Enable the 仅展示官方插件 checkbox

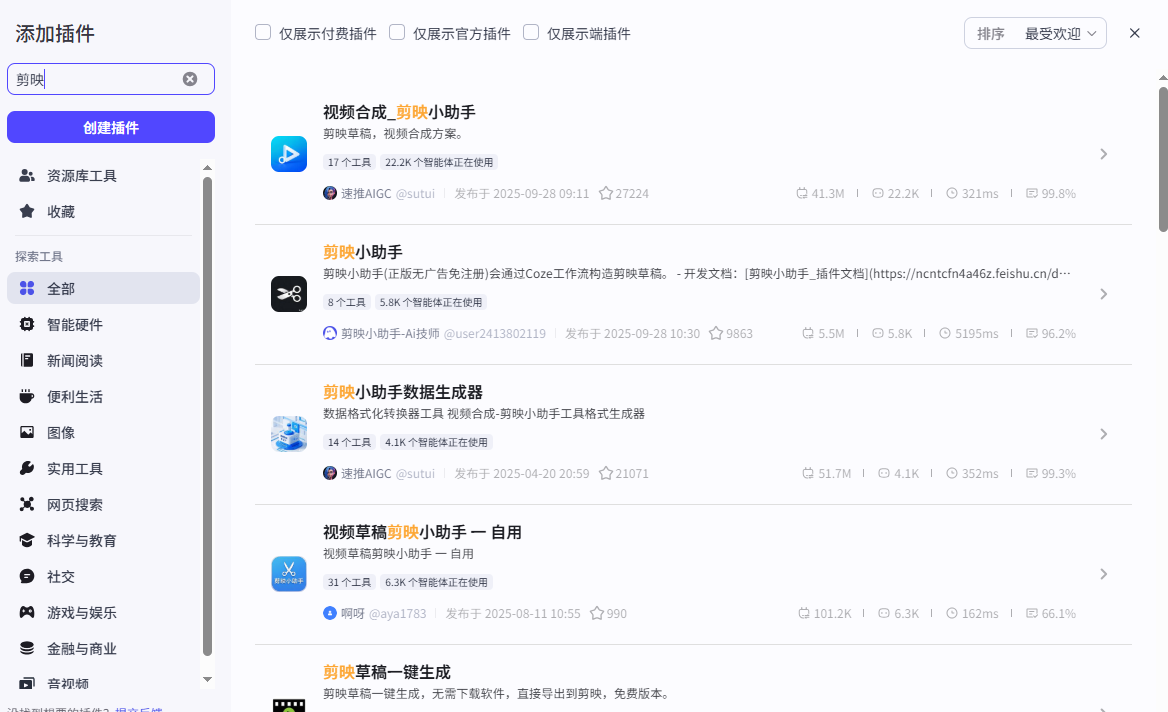397,33
